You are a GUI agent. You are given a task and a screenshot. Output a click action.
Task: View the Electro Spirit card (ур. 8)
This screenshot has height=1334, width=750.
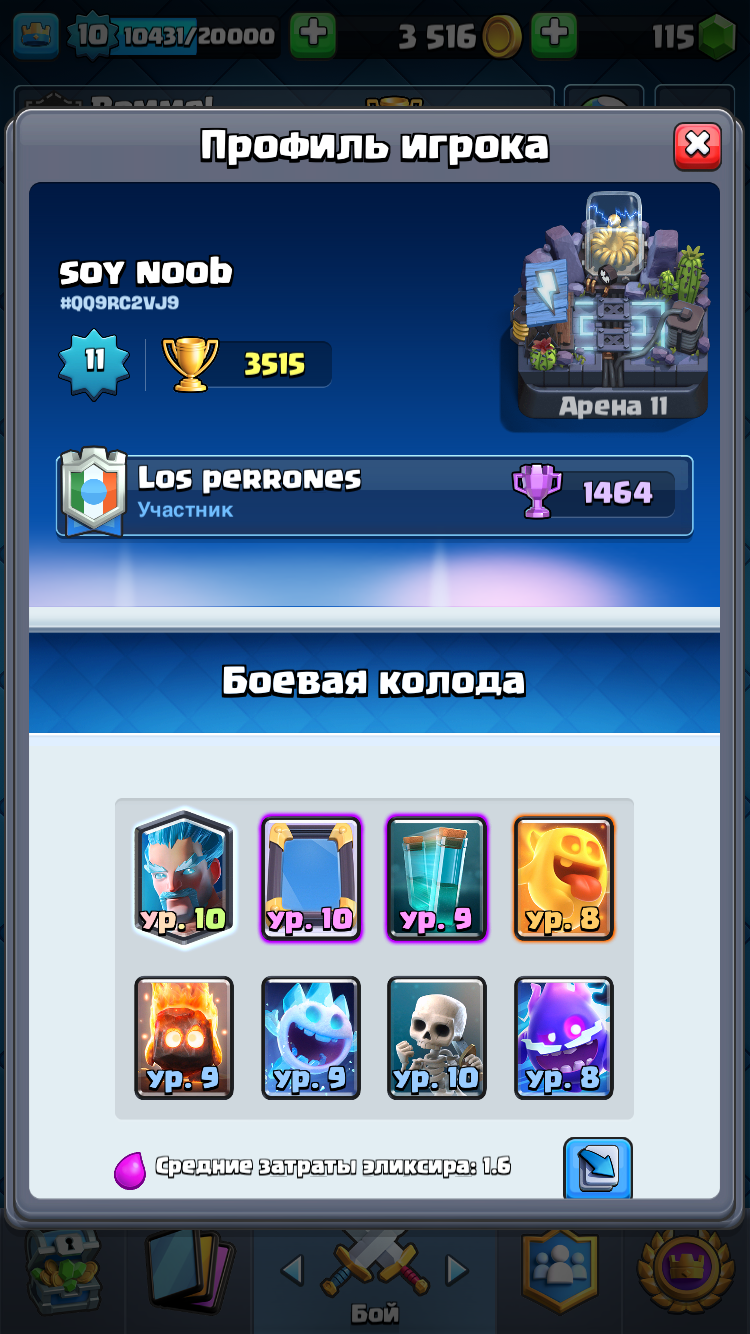563,1037
